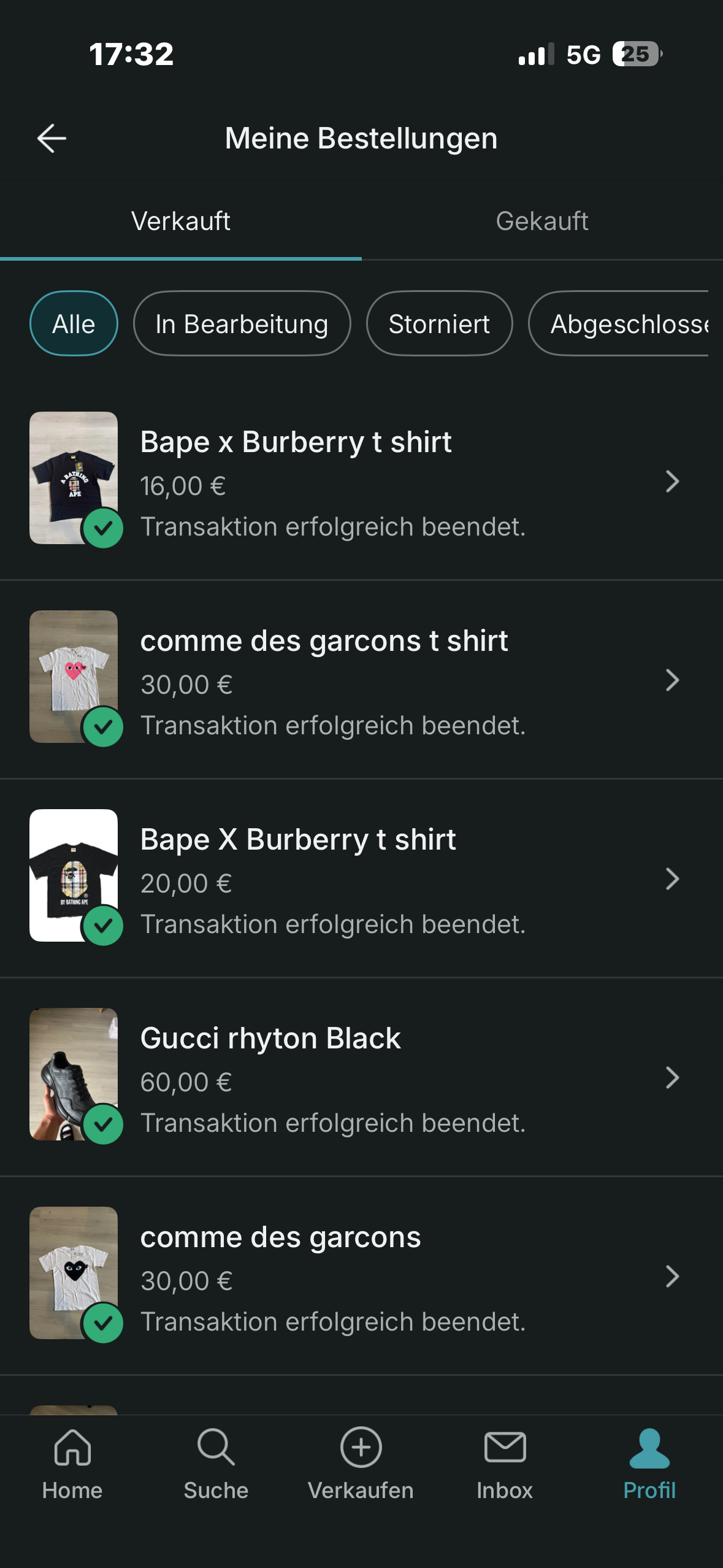The height and width of the screenshot is (1568, 723).
Task: Tap Verkaufen to list an item
Action: click(361, 1464)
